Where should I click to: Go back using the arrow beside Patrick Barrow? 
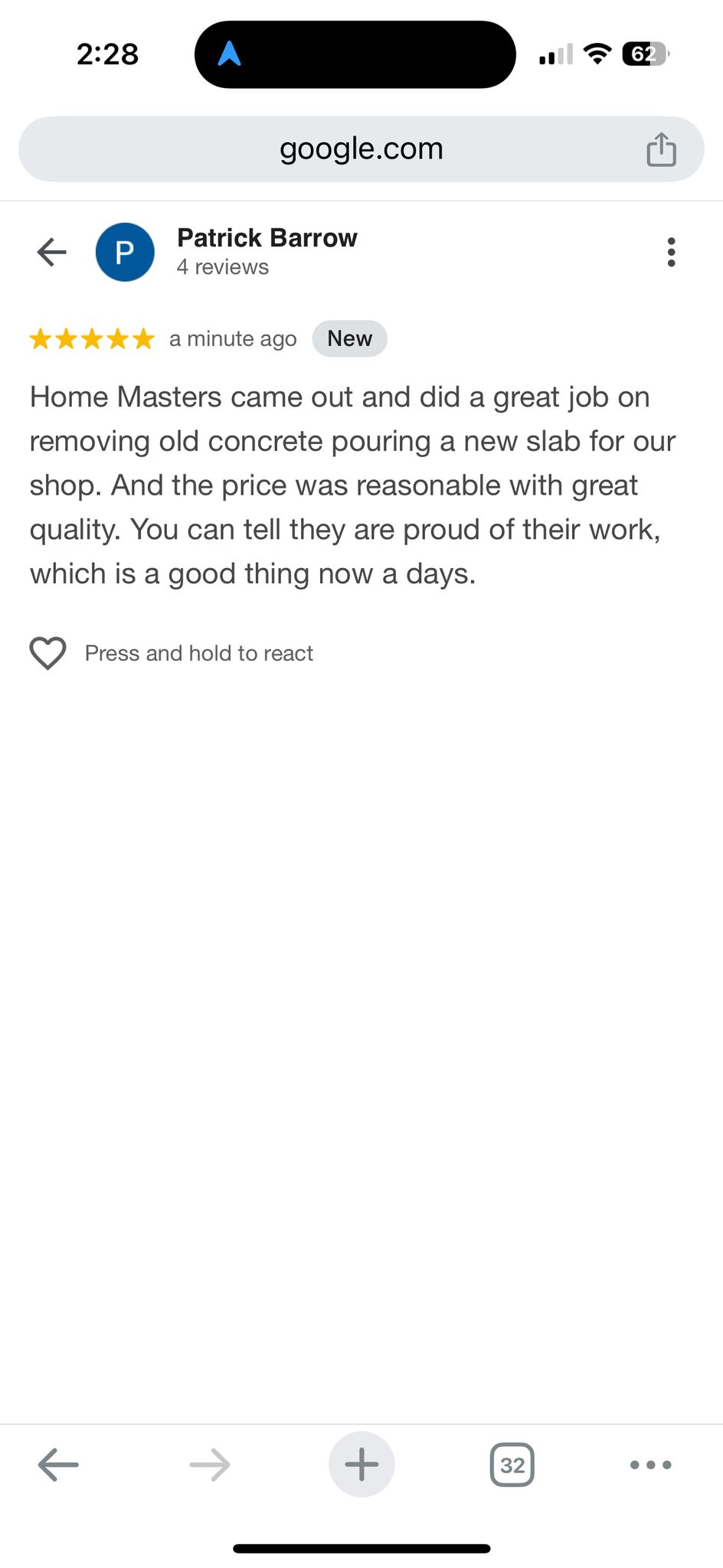click(x=52, y=252)
